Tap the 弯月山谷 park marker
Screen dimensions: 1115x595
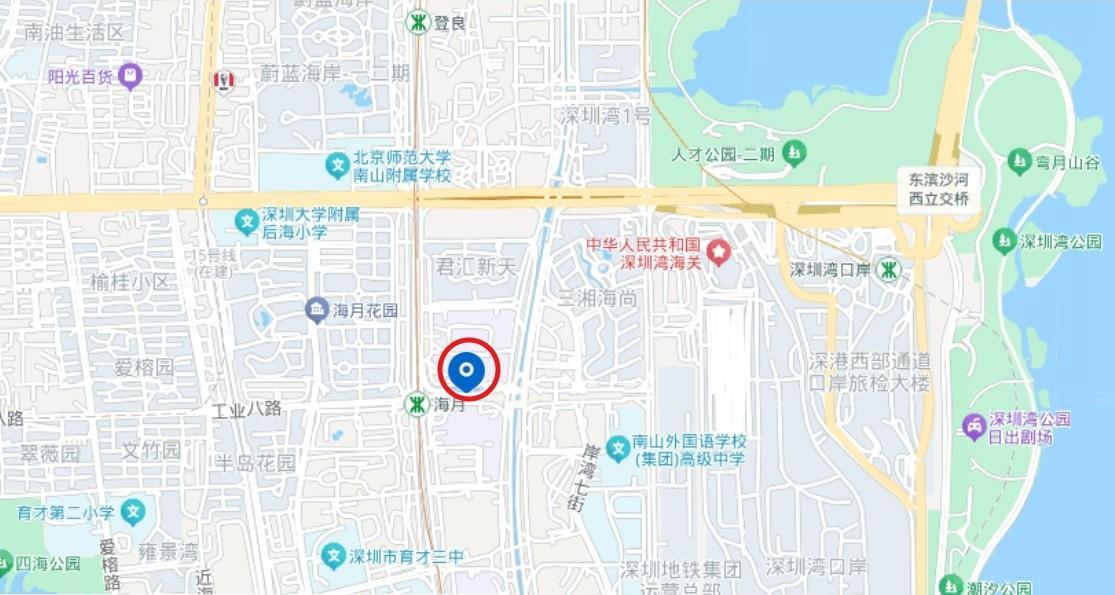click(x=1019, y=160)
